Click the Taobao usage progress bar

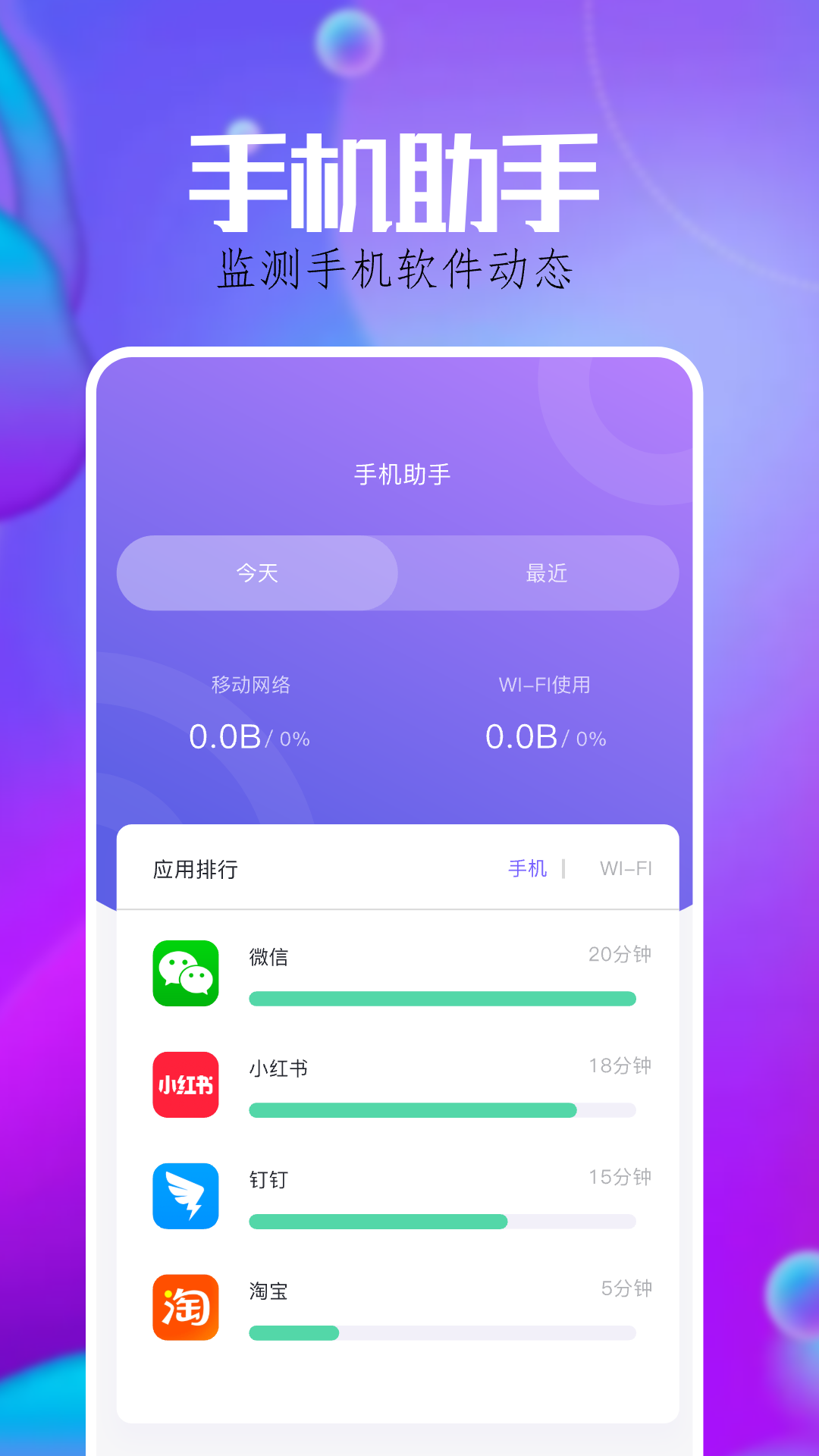tap(444, 1330)
